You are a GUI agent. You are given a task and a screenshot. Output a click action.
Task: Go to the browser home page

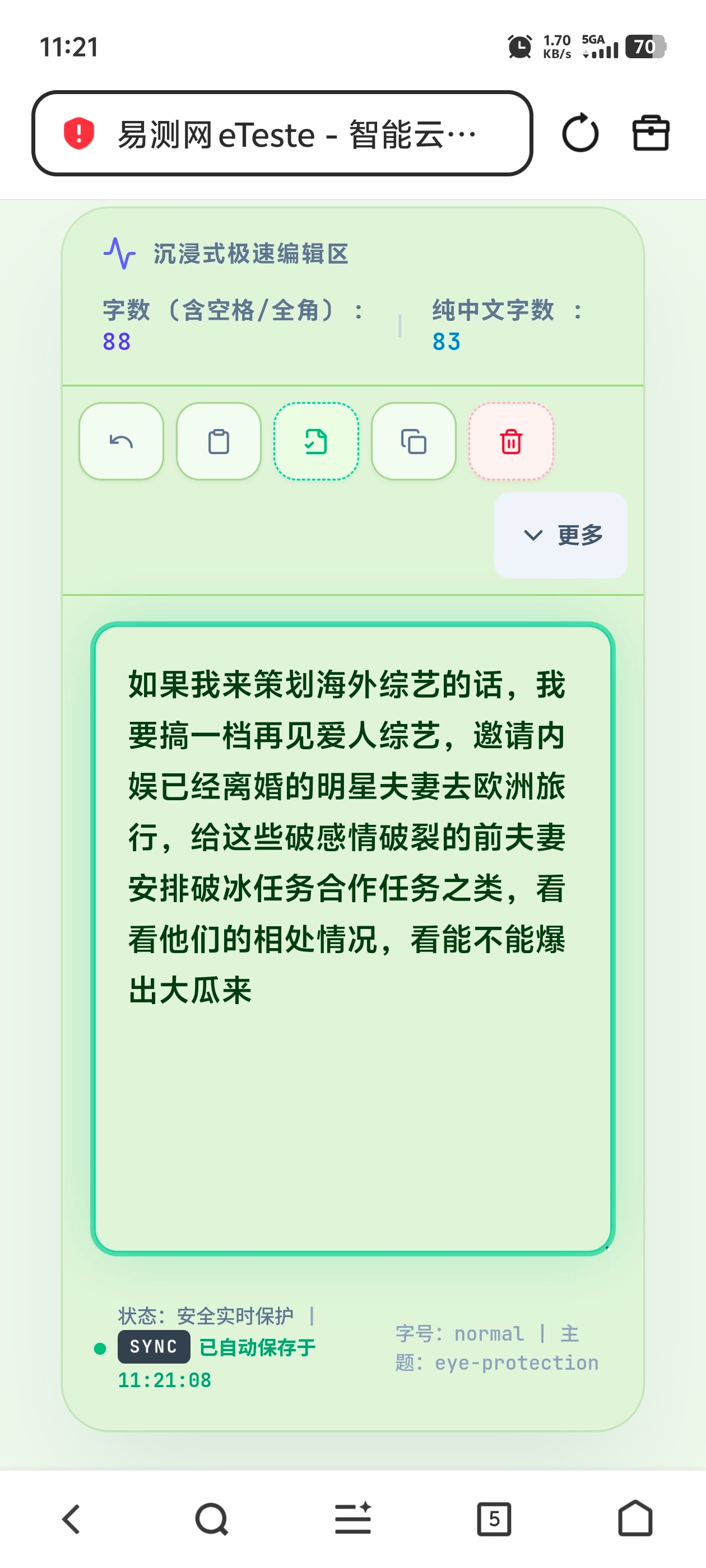(x=635, y=1519)
